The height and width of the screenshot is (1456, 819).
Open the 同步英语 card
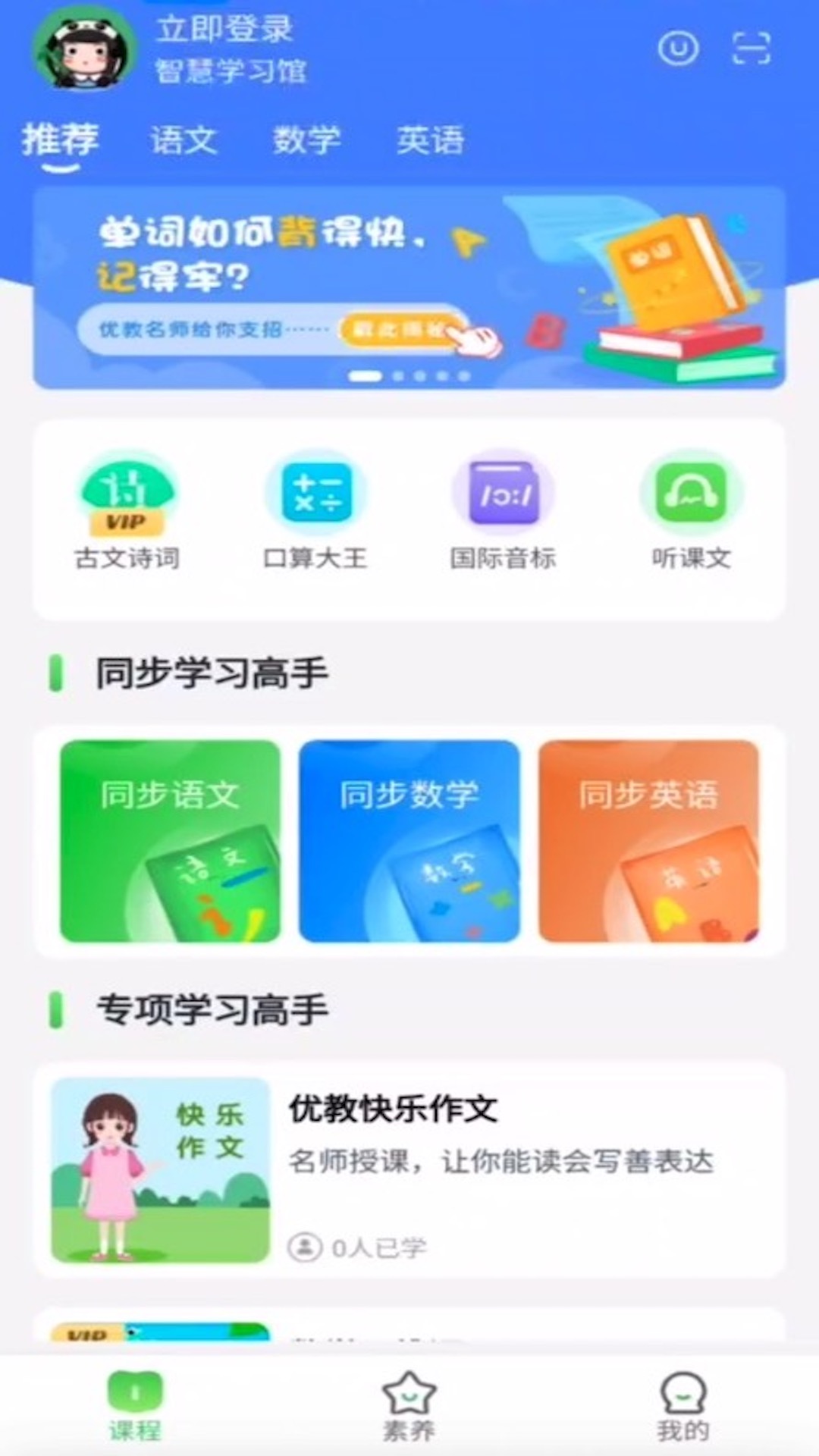tap(648, 842)
